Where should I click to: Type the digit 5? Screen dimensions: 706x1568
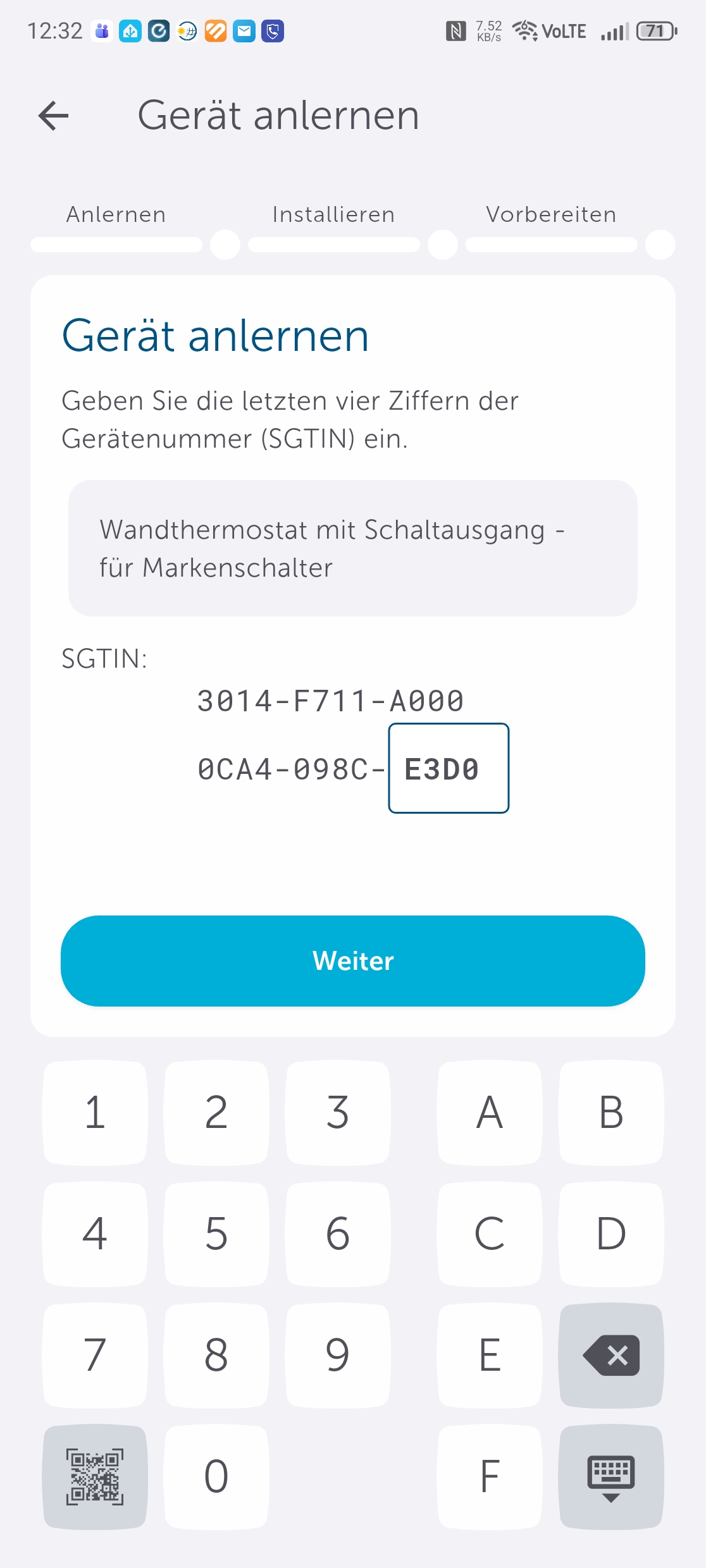(216, 1234)
